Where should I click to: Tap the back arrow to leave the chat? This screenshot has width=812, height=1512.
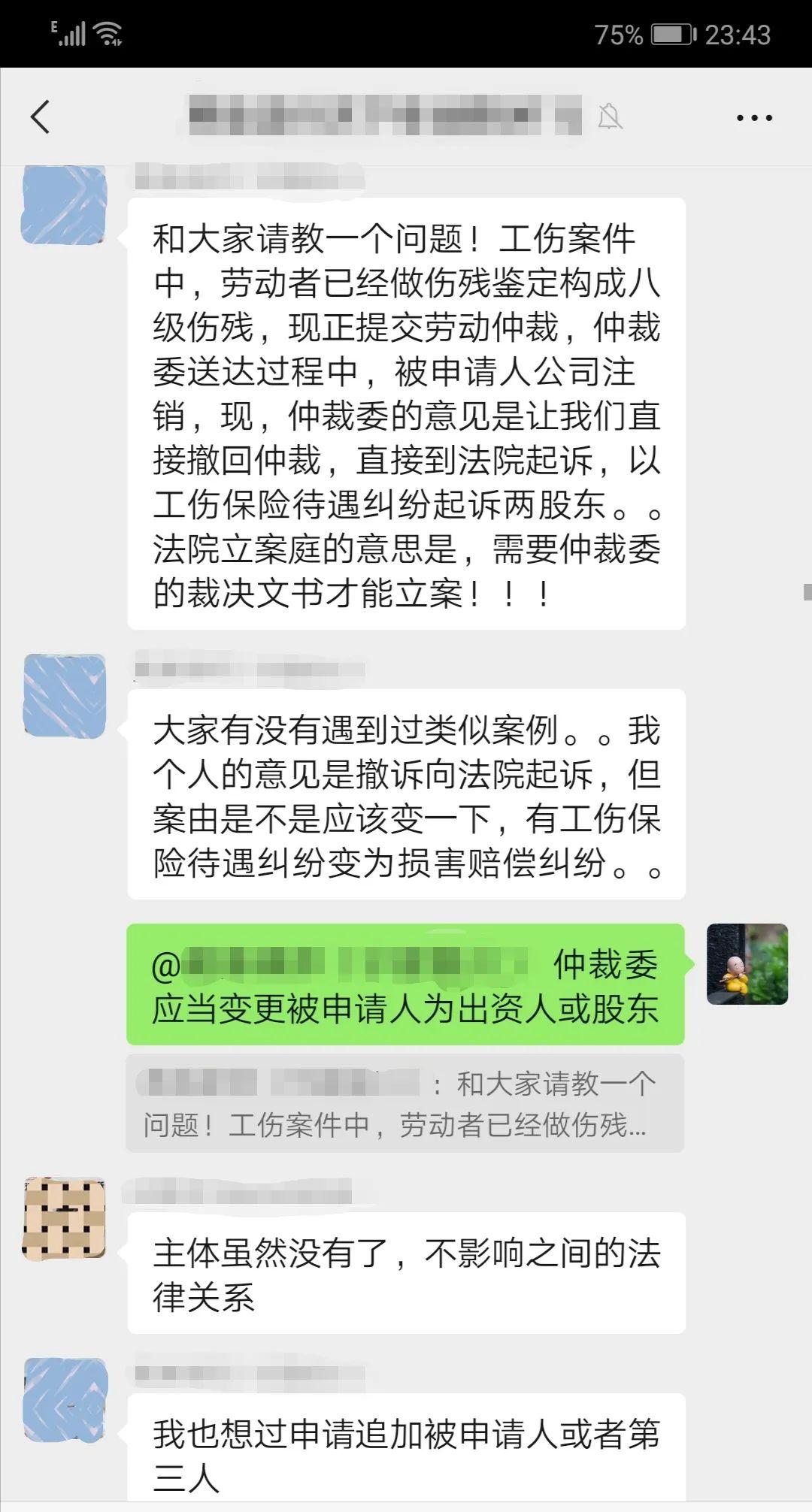[39, 116]
